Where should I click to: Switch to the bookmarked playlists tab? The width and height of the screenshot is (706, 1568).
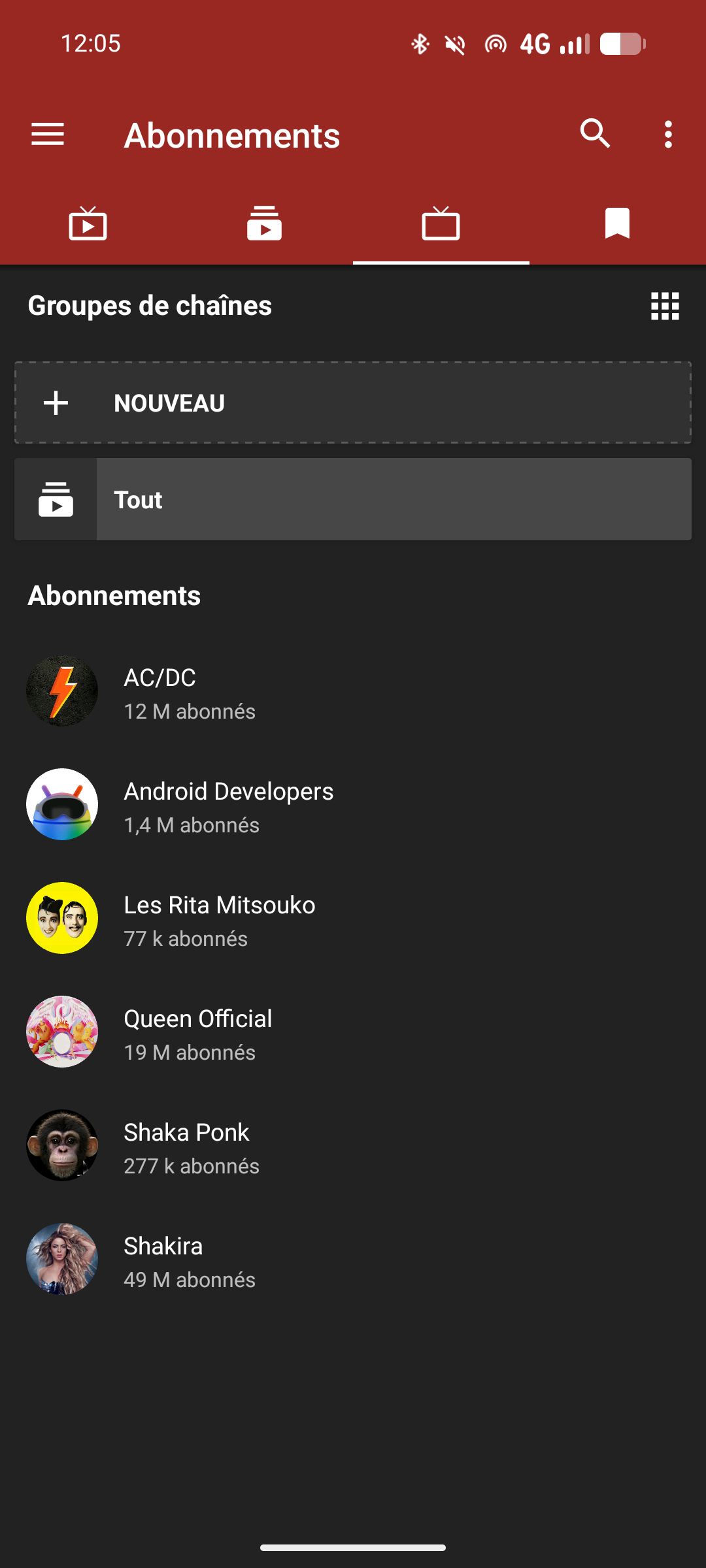pyautogui.click(x=617, y=224)
